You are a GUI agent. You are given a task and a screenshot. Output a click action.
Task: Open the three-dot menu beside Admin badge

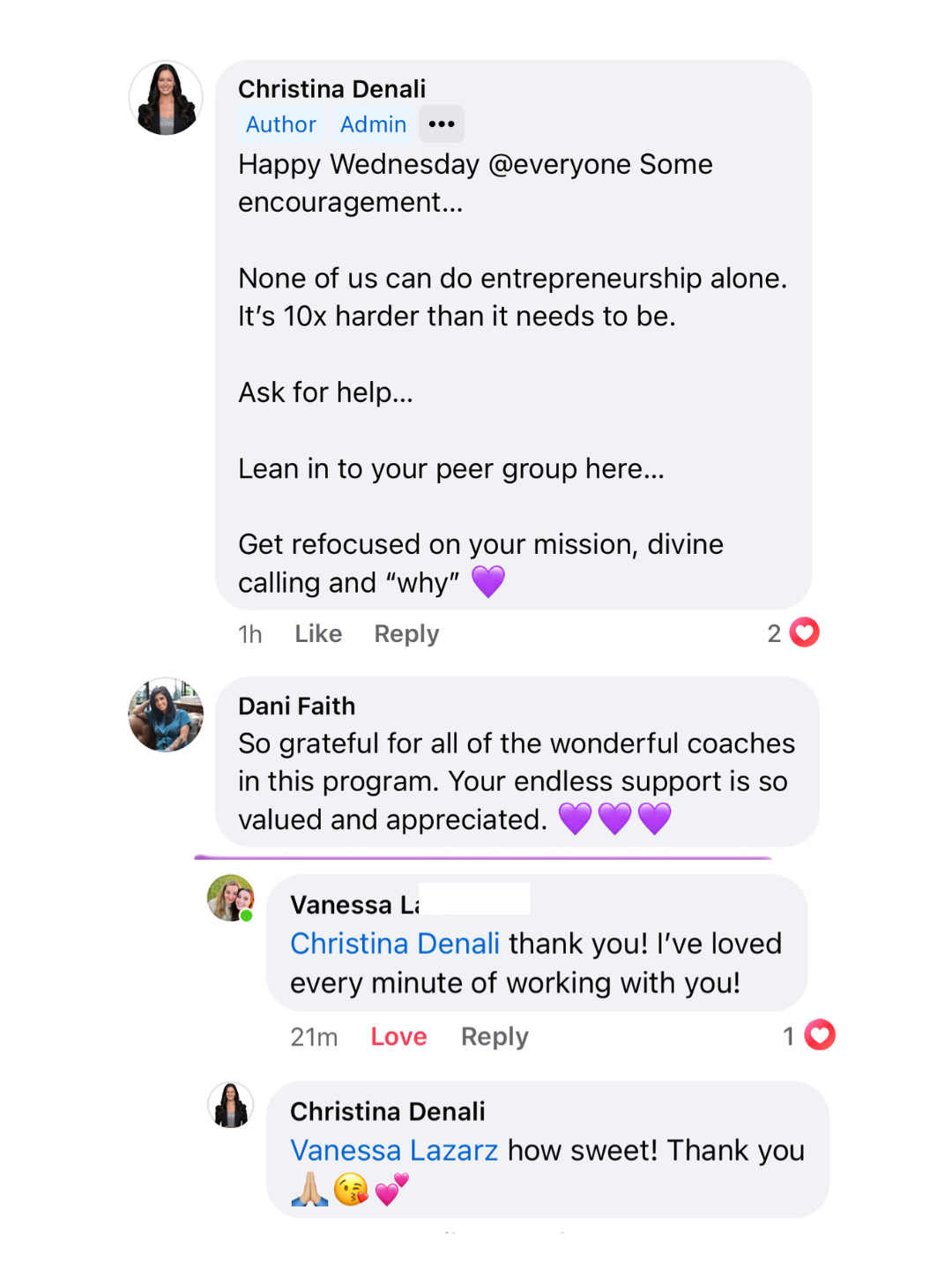441,124
